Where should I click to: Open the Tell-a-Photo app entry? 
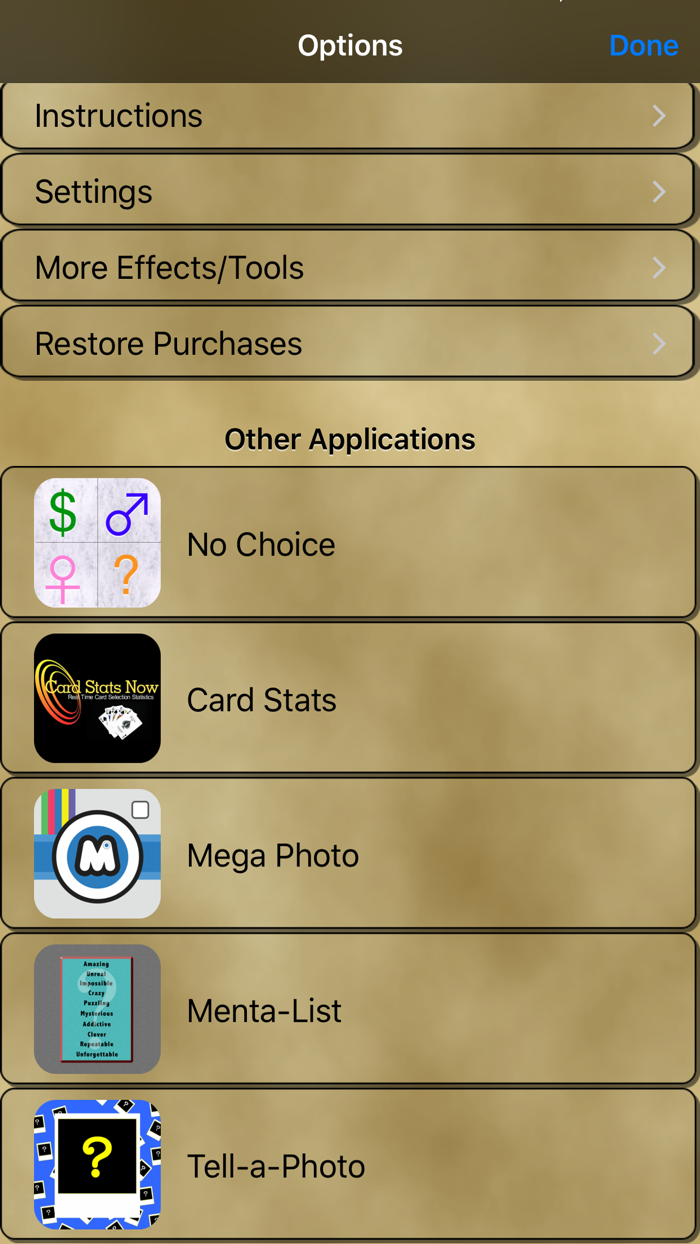347,1165
